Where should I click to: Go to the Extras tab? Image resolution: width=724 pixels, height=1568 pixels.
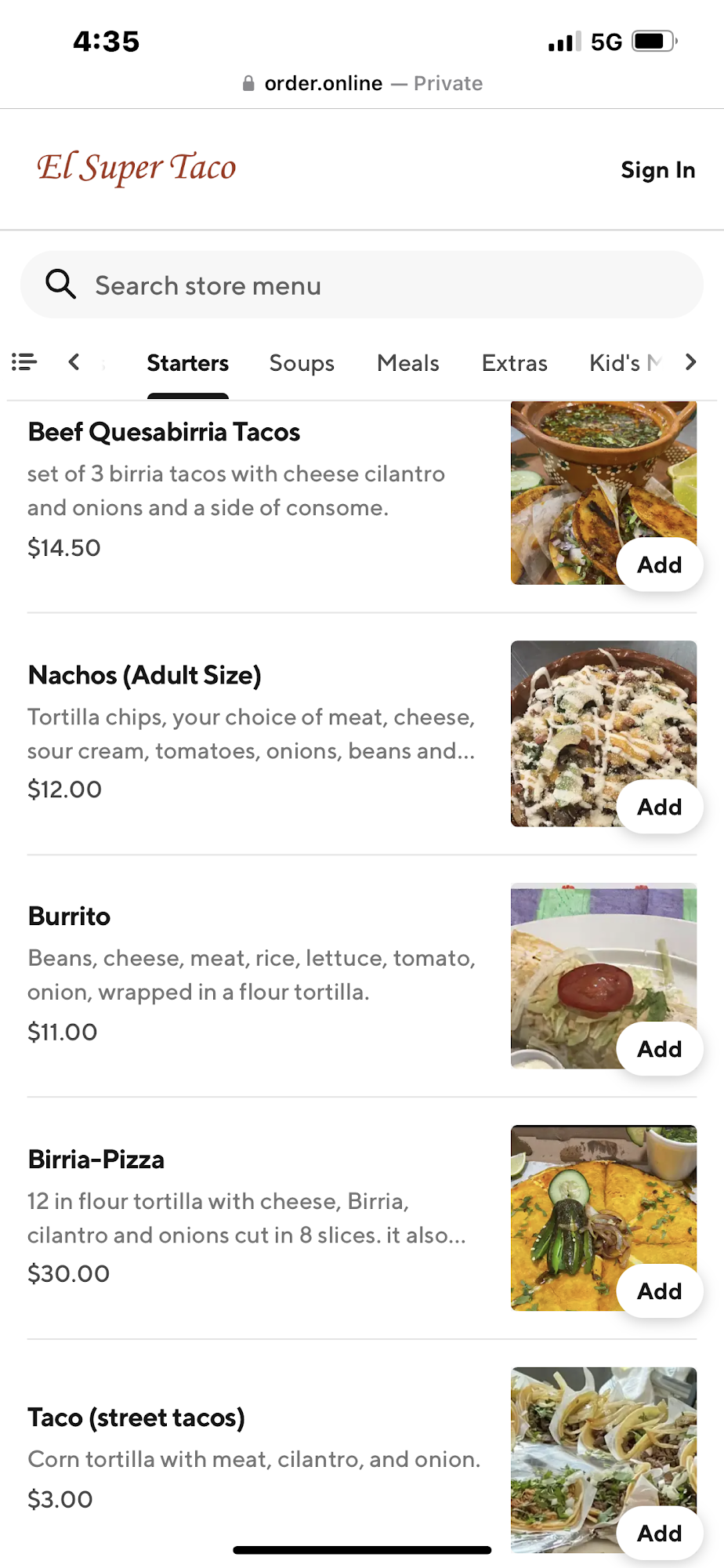pyautogui.click(x=514, y=363)
